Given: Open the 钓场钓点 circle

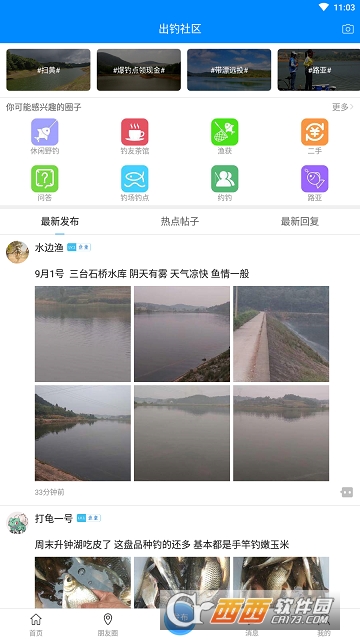Looking at the screenshot, I should pyautogui.click(x=135, y=183).
